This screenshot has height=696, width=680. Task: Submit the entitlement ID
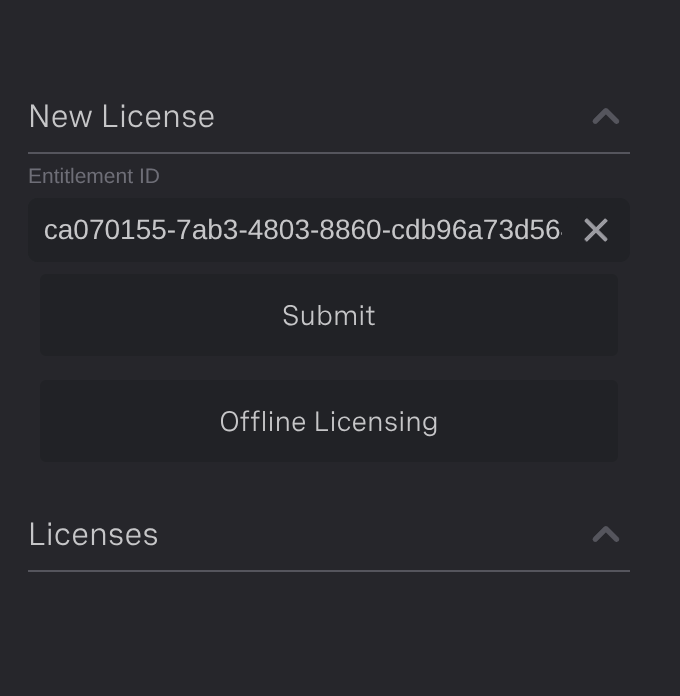(x=329, y=315)
